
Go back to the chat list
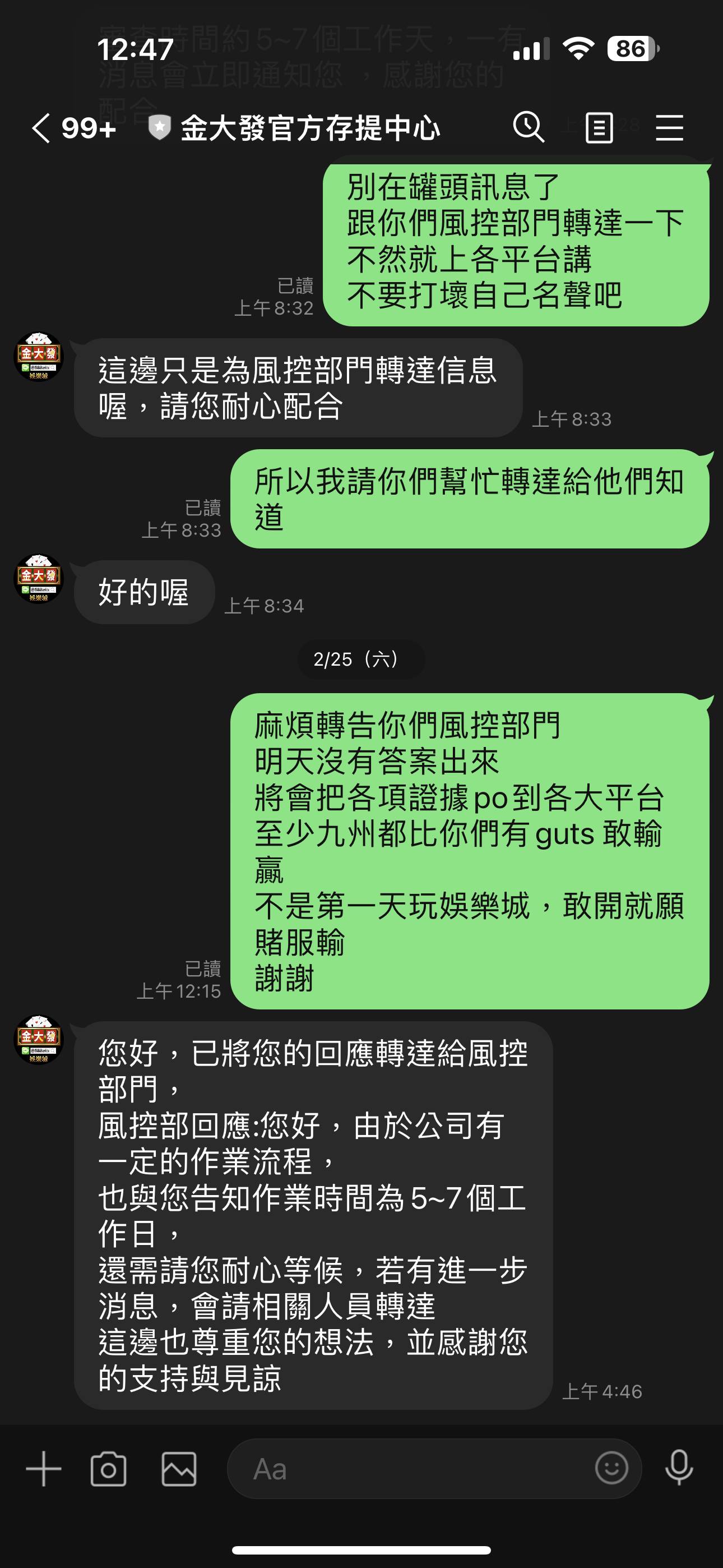point(41,128)
